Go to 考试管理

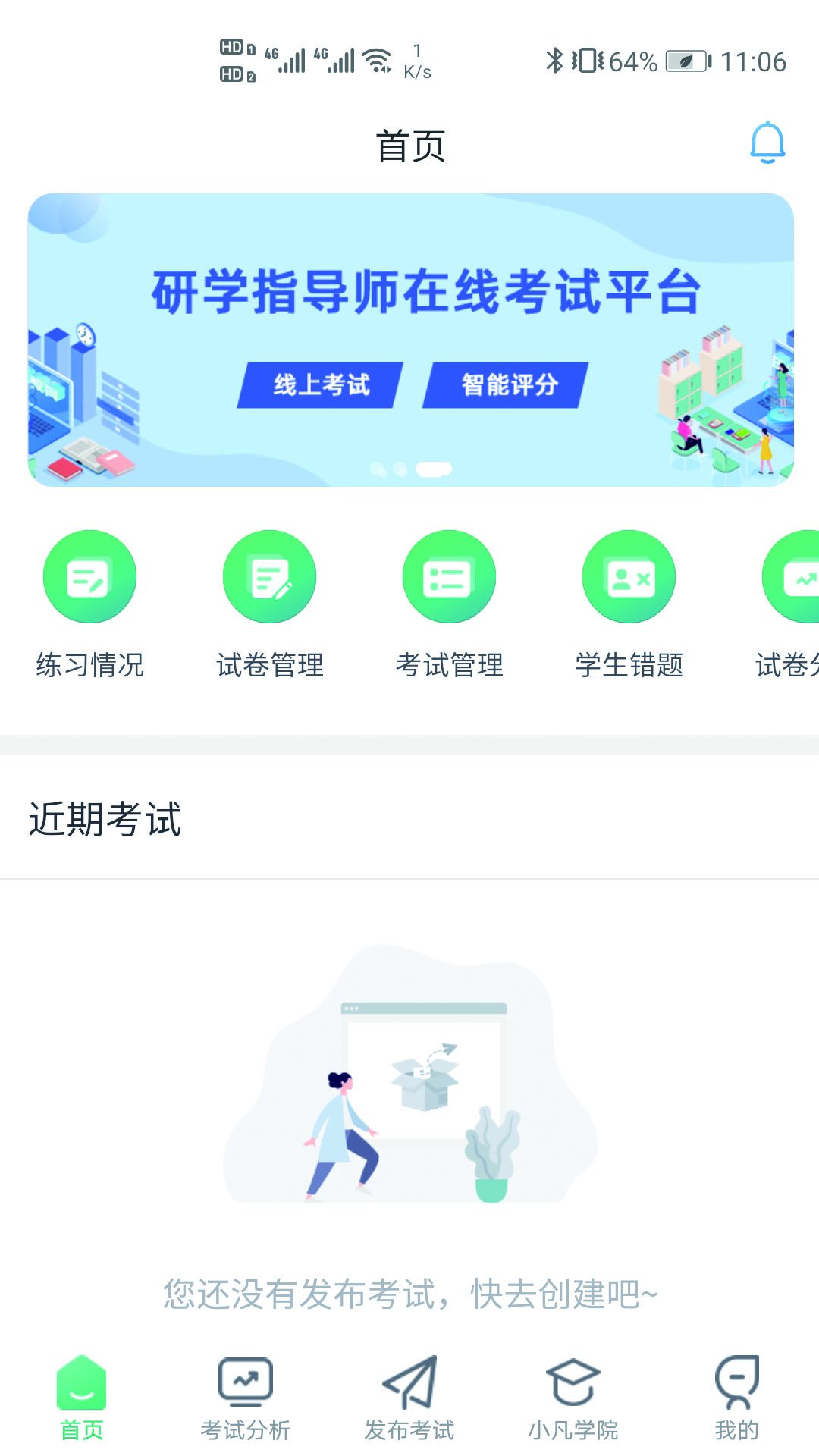(x=449, y=604)
